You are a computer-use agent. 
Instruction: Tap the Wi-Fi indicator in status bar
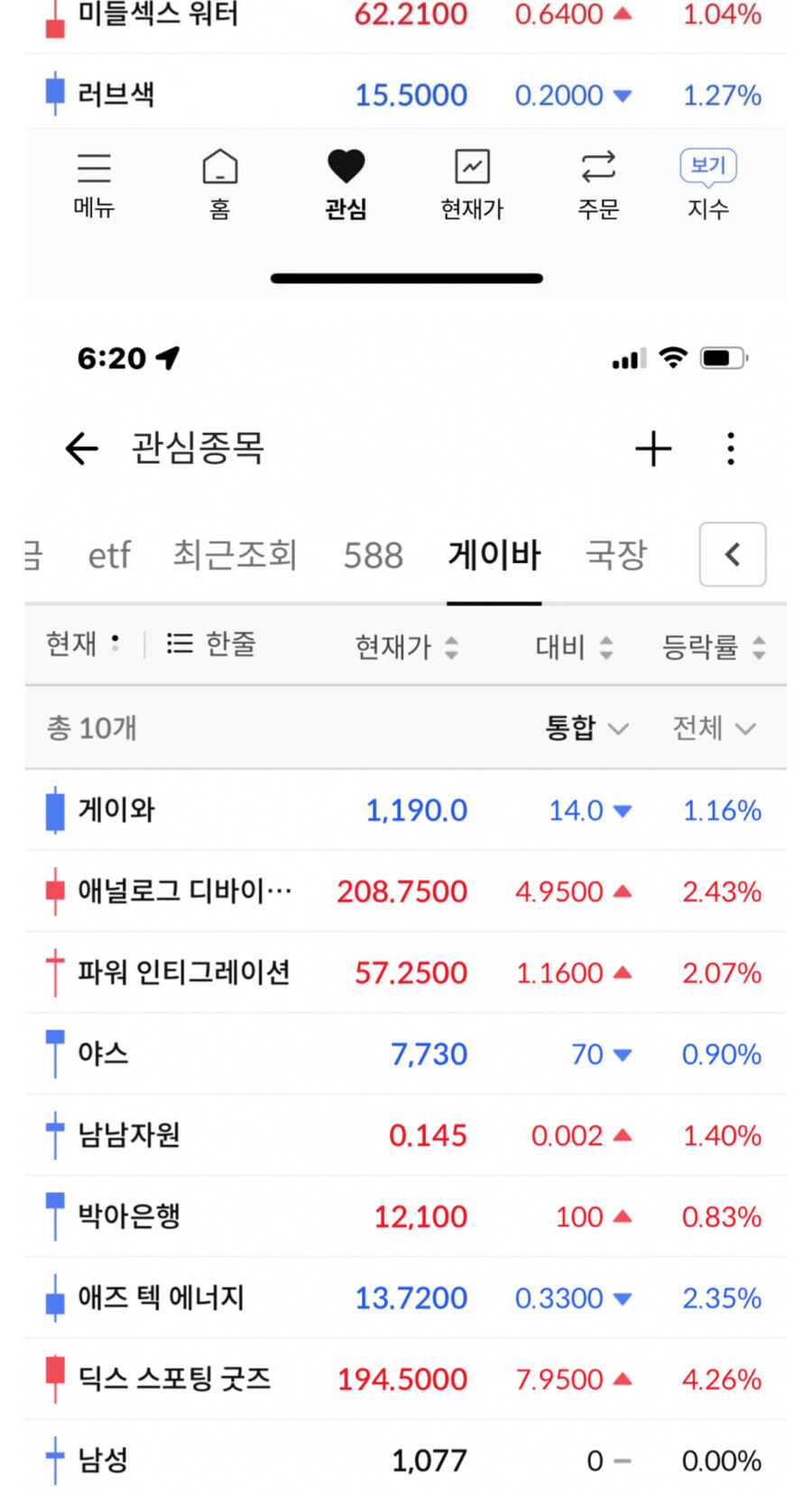pos(673,357)
